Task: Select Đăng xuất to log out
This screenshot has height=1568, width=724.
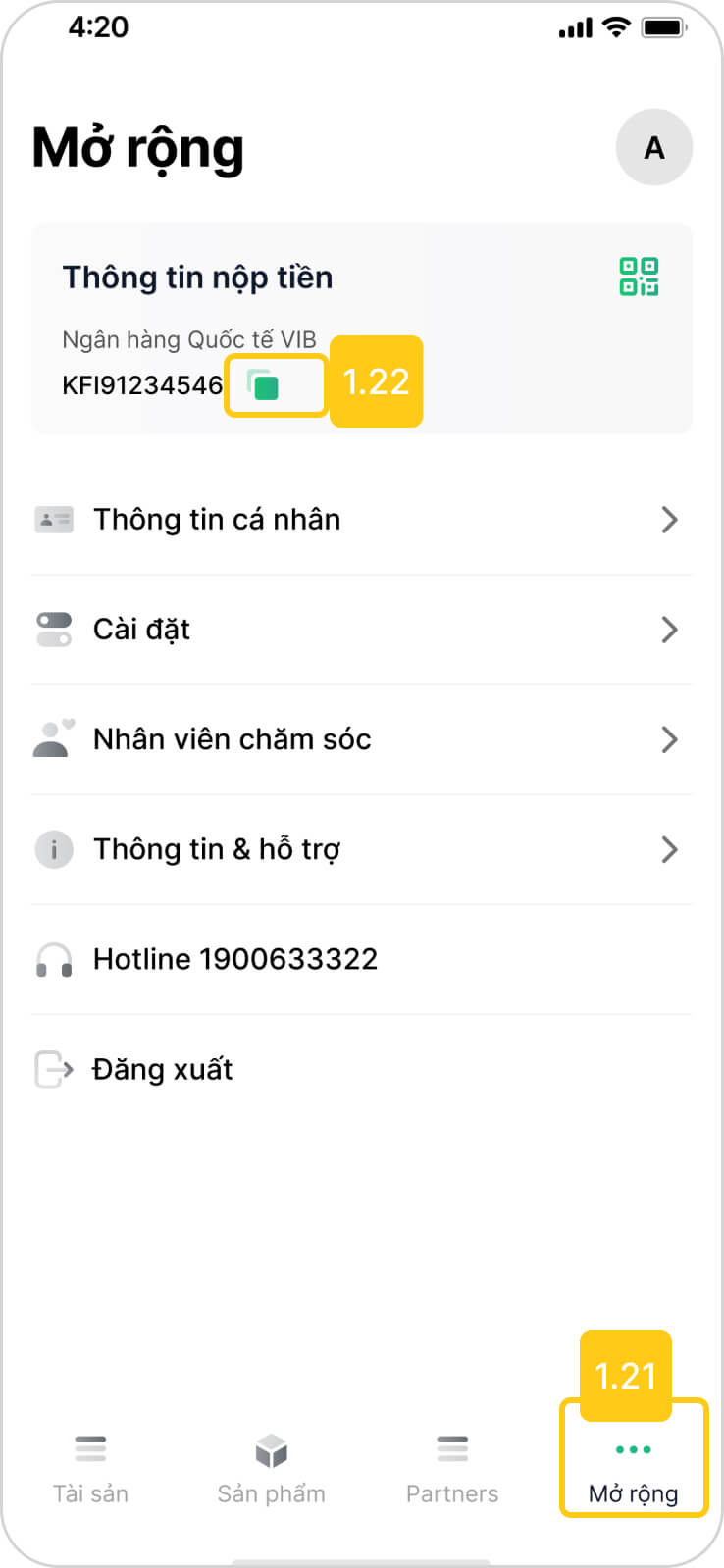Action: pyautogui.click(x=361, y=1069)
